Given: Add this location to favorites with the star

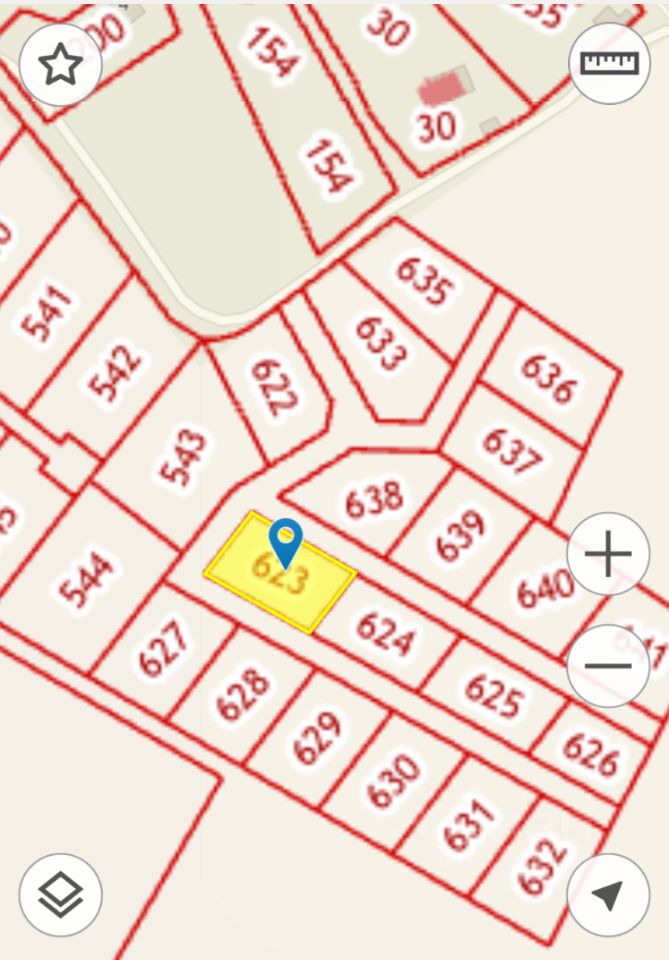Looking at the screenshot, I should point(61,65).
